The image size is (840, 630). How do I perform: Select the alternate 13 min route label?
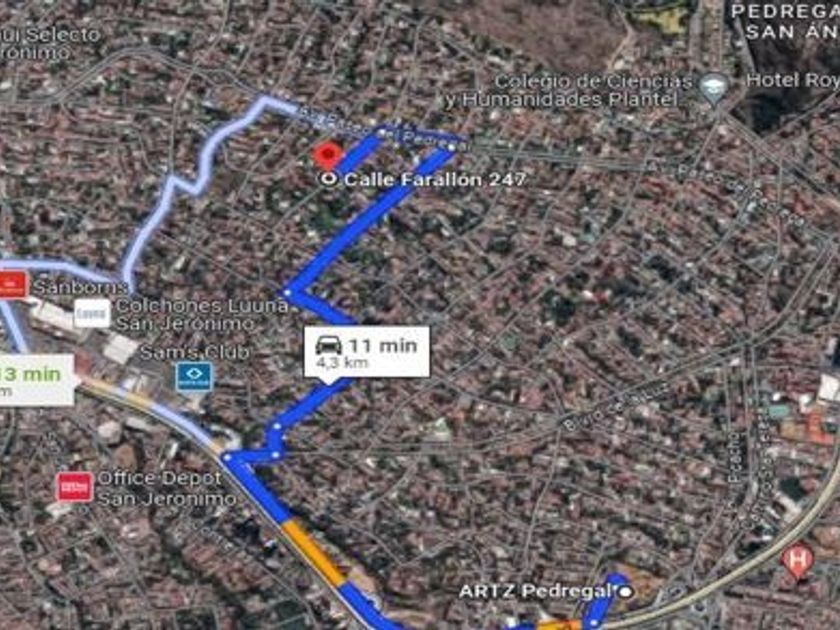point(36,380)
